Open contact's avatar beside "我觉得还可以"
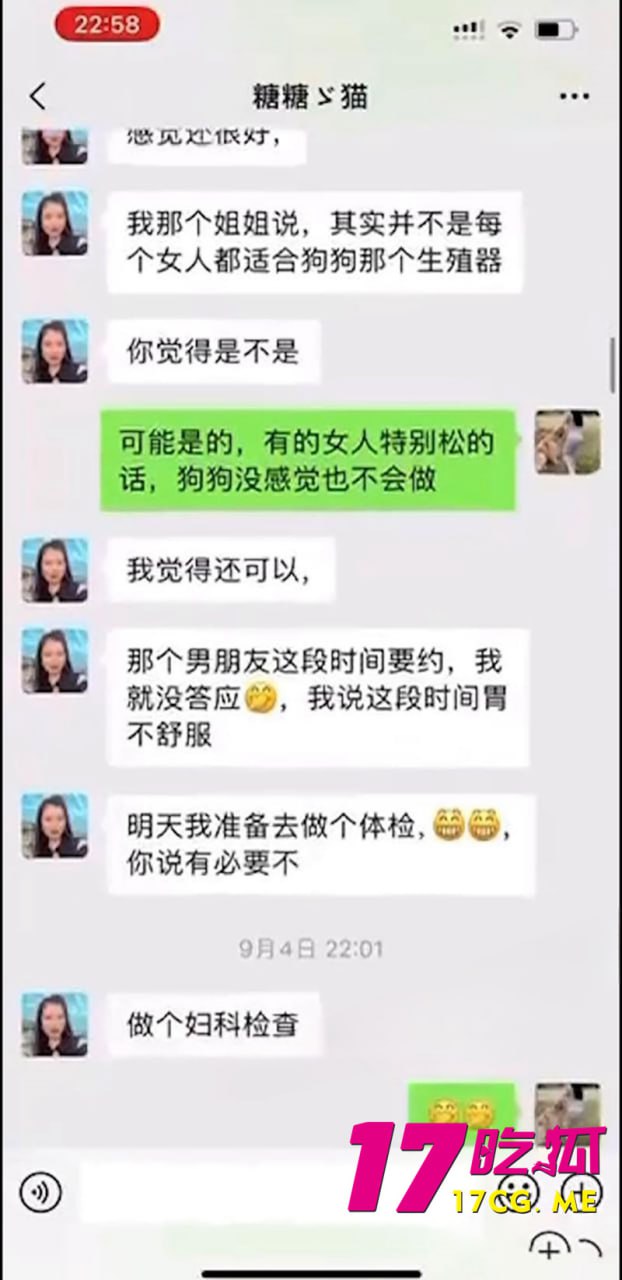The width and height of the screenshot is (622, 1280). click(x=55, y=569)
